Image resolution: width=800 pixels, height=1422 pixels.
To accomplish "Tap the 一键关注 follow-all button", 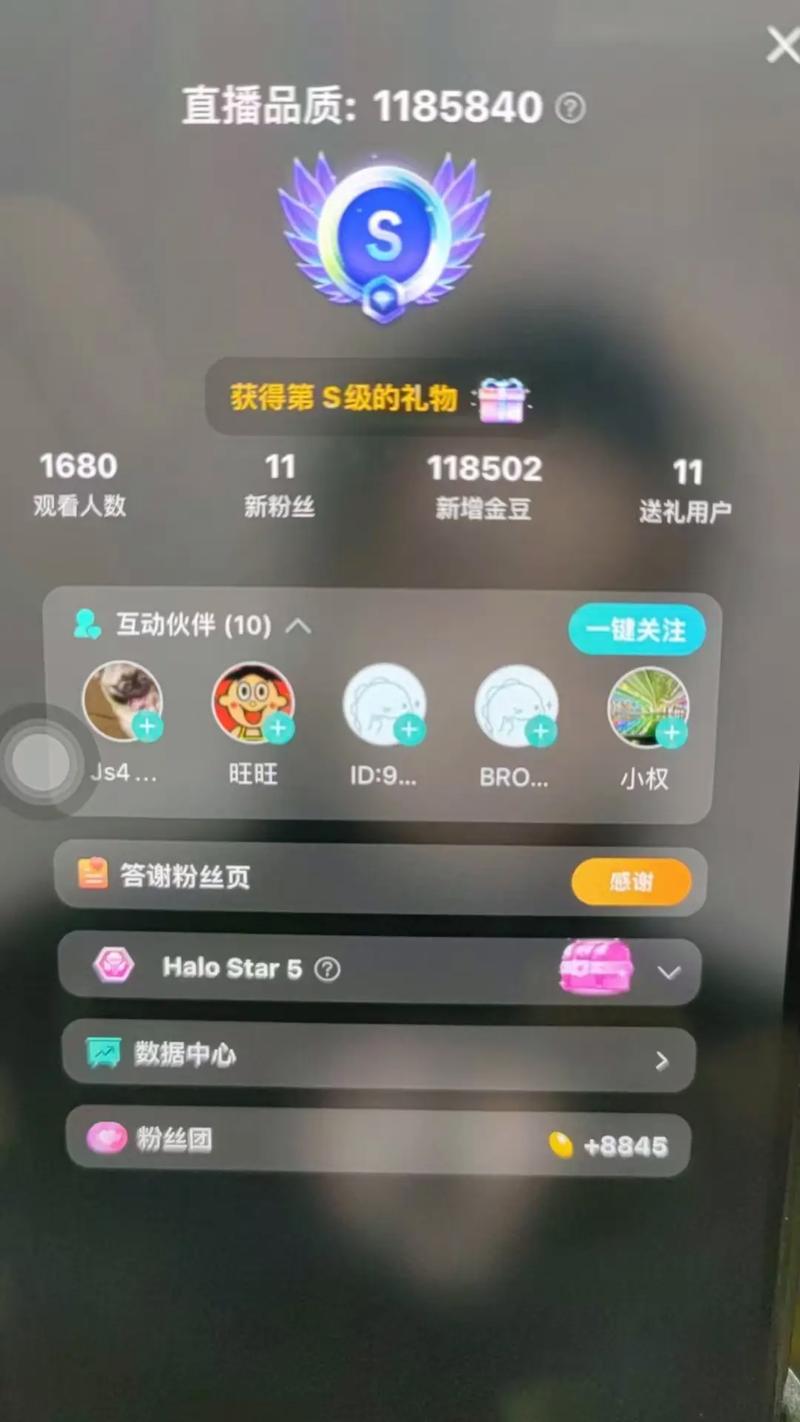I will (x=637, y=630).
